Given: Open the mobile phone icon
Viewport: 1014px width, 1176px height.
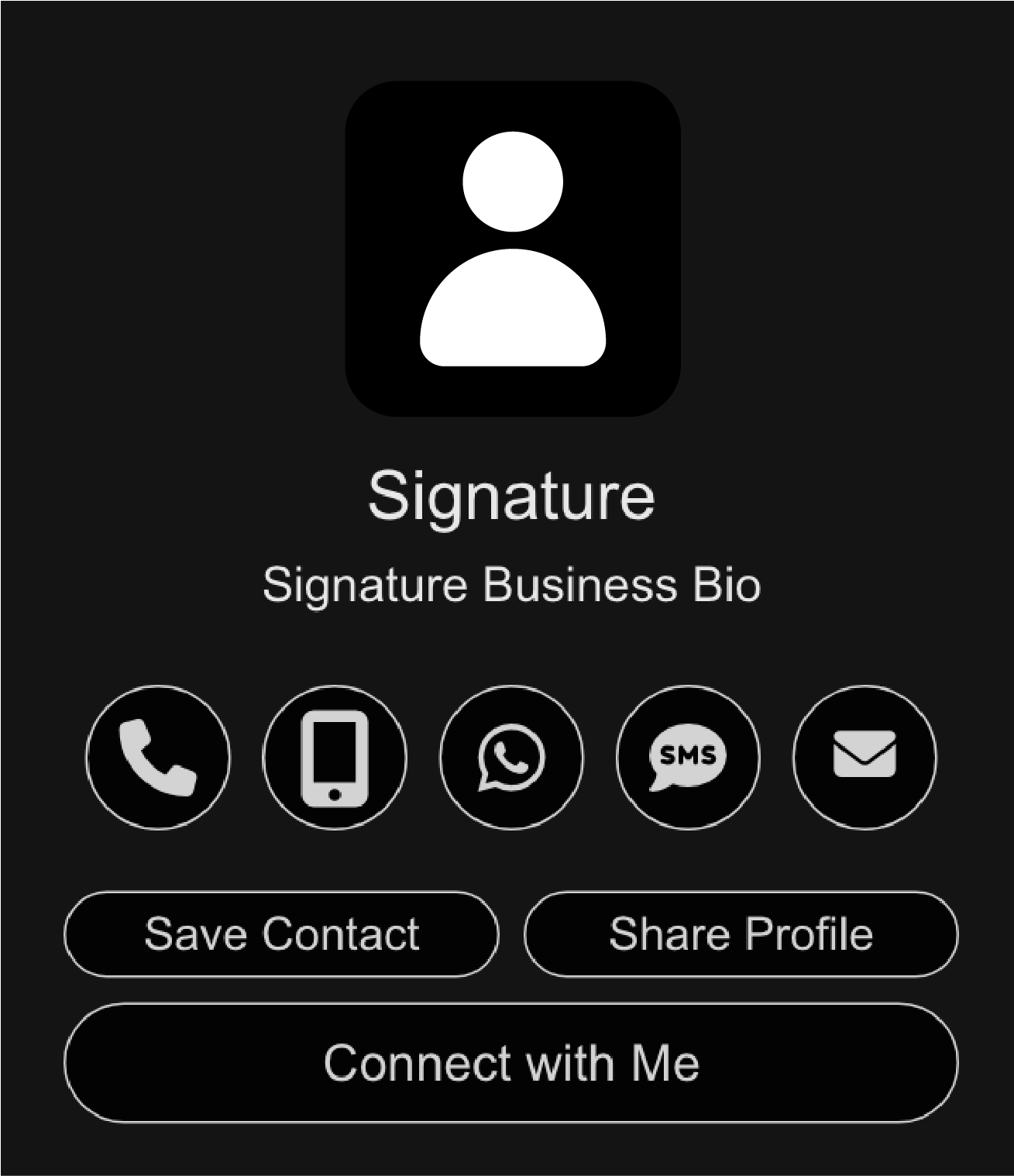Looking at the screenshot, I should pos(335,757).
